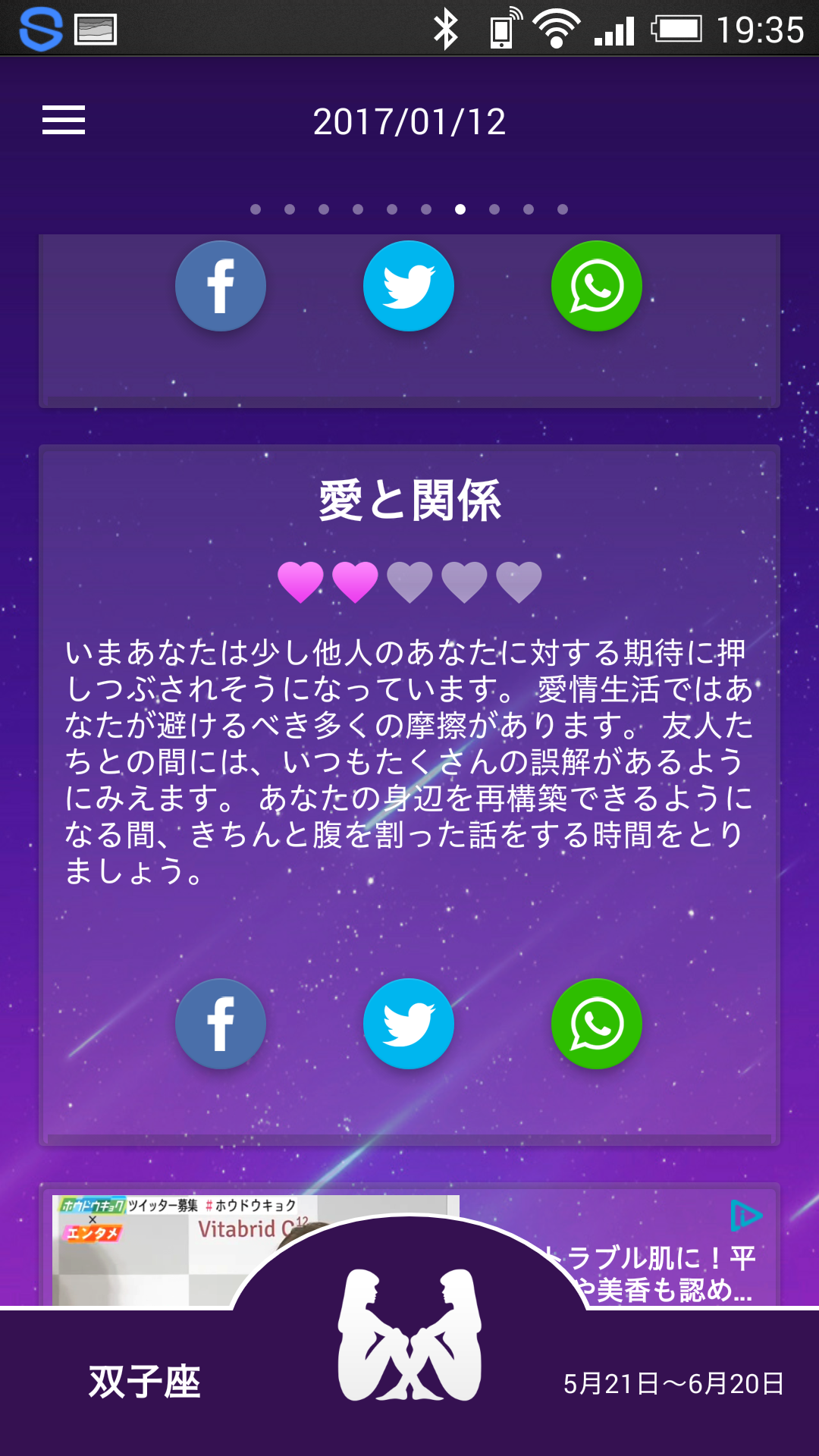Open the AdChoices info icon

745,1216
